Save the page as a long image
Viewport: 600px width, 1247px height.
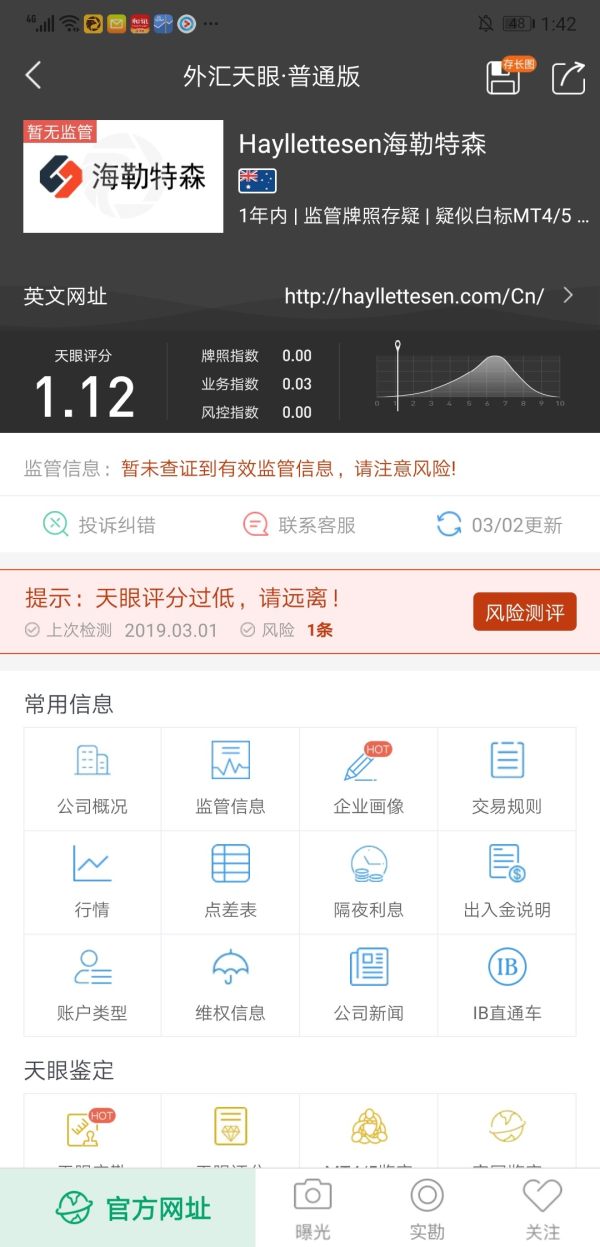click(504, 77)
